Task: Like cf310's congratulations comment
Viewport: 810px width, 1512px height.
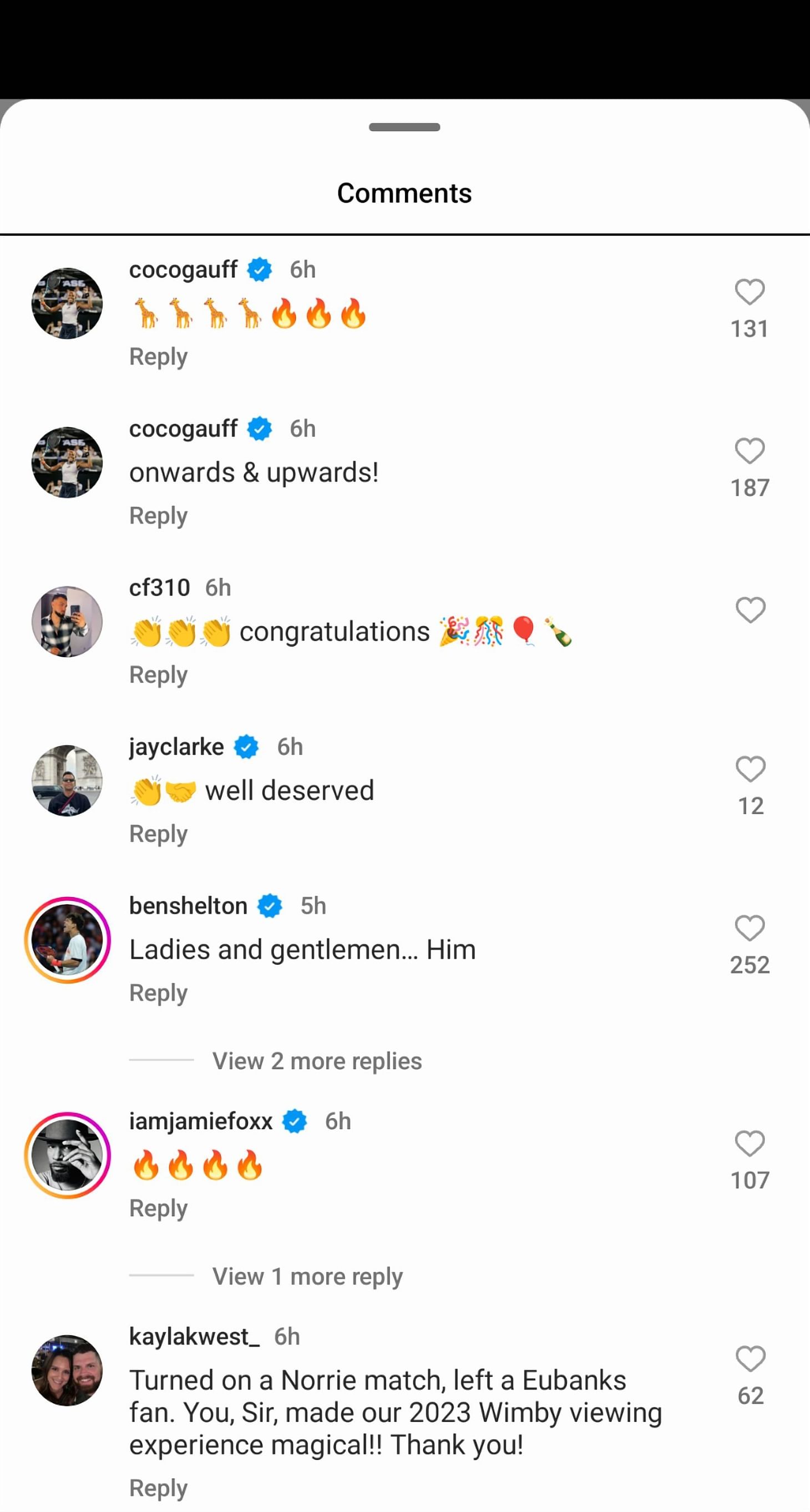Action: click(750, 610)
